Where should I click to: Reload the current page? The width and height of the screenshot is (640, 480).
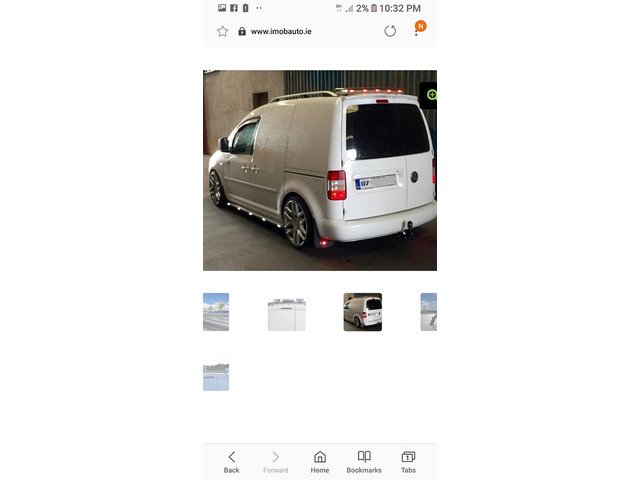tap(390, 31)
